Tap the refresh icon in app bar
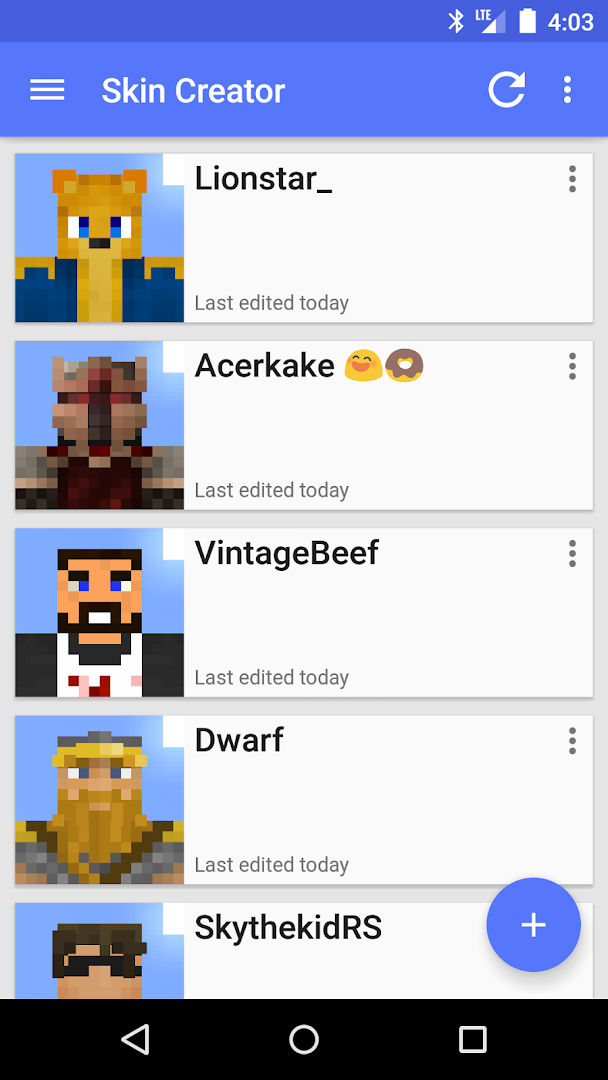Image resolution: width=608 pixels, height=1080 pixels. (x=507, y=90)
